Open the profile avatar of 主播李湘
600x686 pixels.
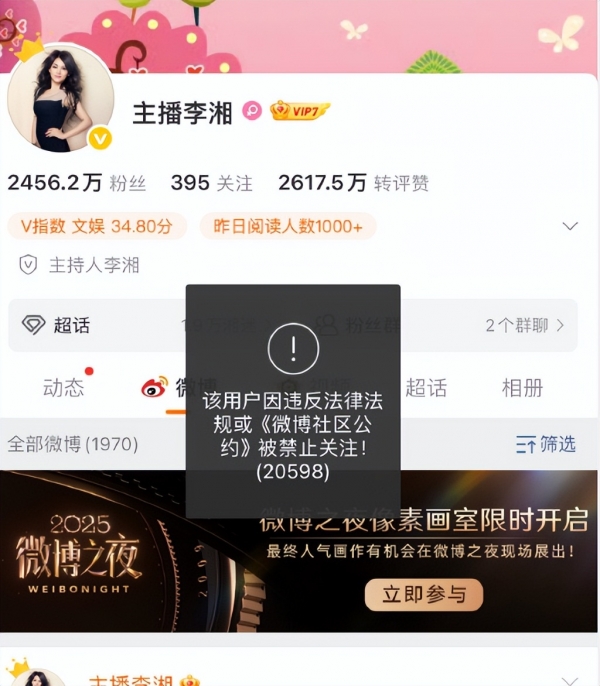60,98
